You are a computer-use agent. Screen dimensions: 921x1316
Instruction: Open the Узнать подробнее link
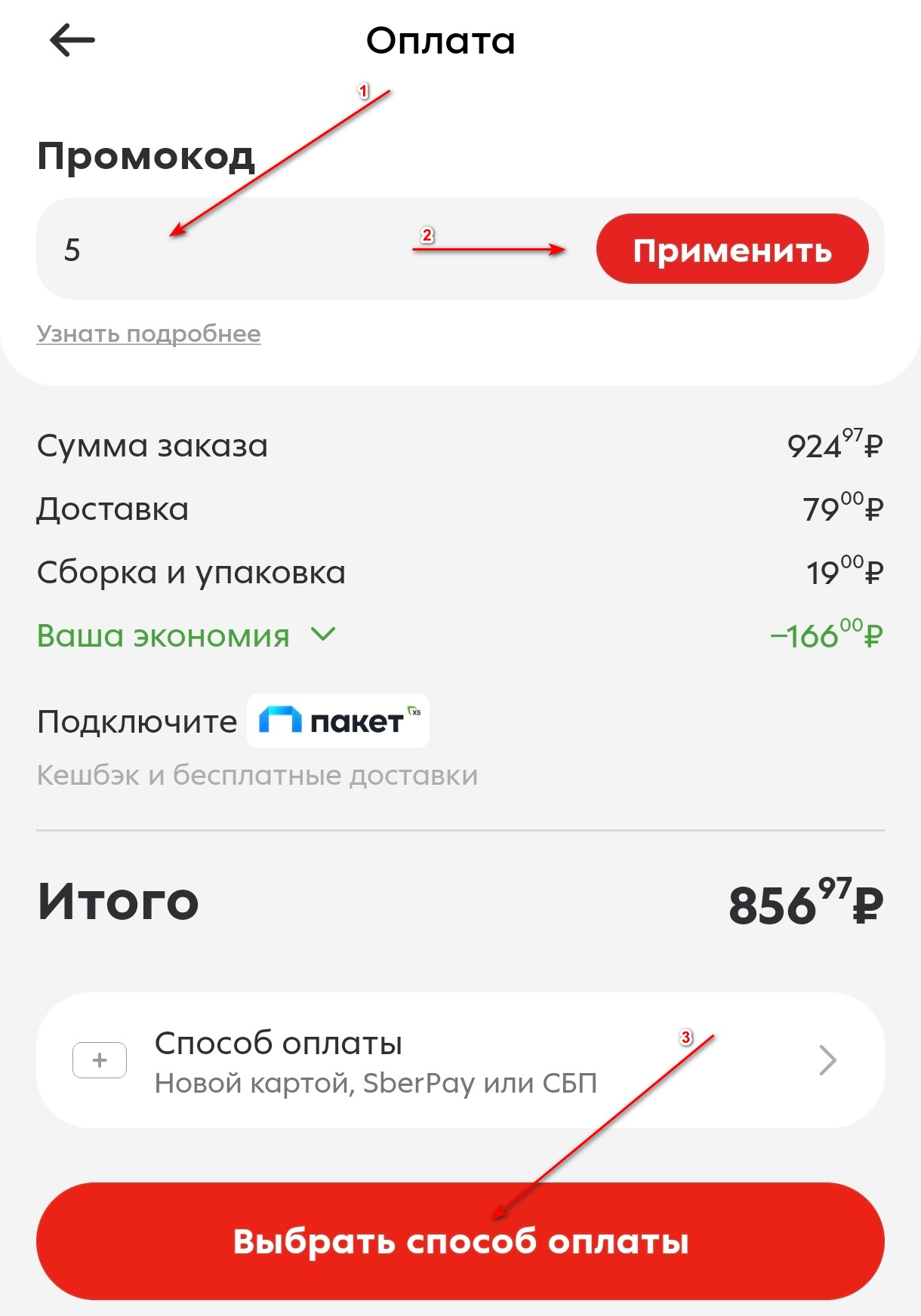[x=149, y=334]
